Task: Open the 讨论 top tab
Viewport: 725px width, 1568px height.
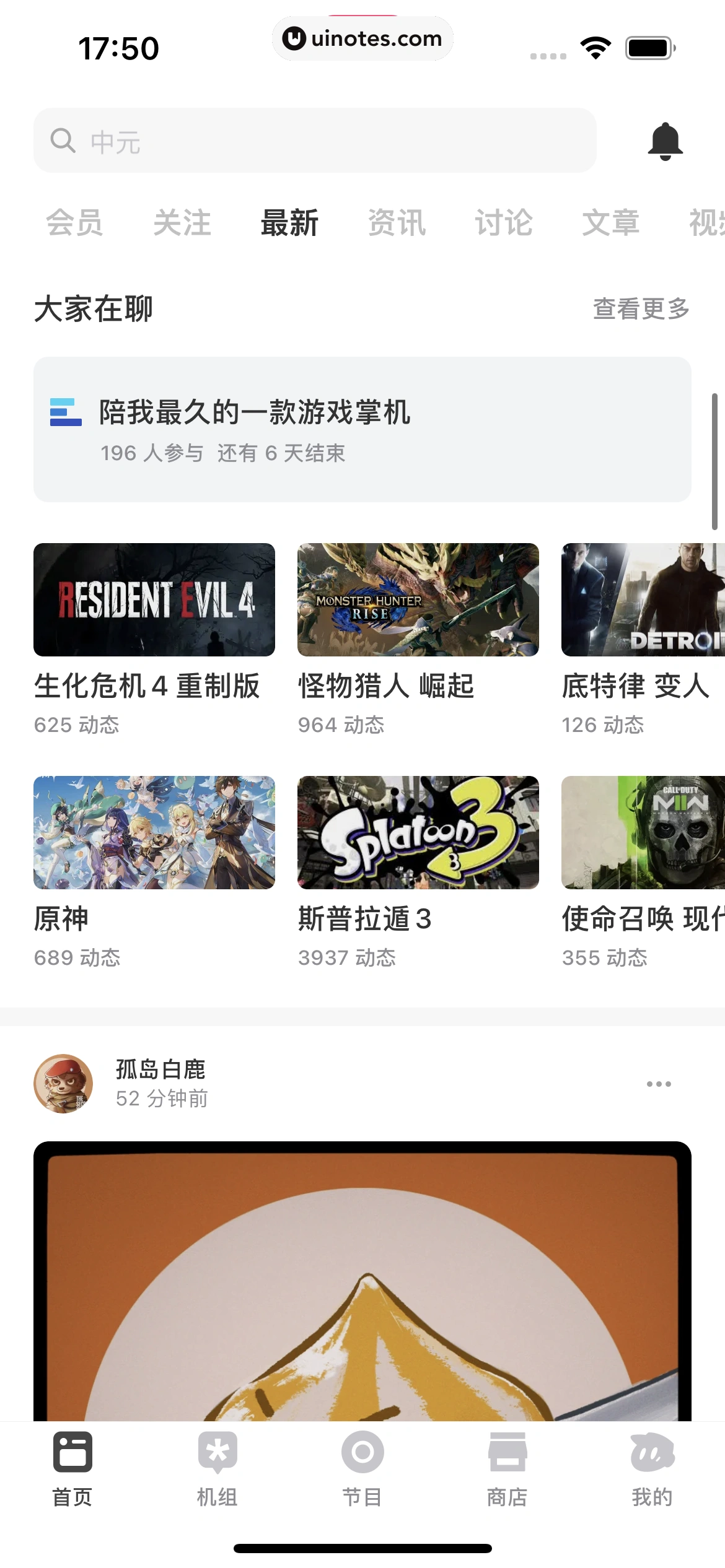Action: click(503, 223)
